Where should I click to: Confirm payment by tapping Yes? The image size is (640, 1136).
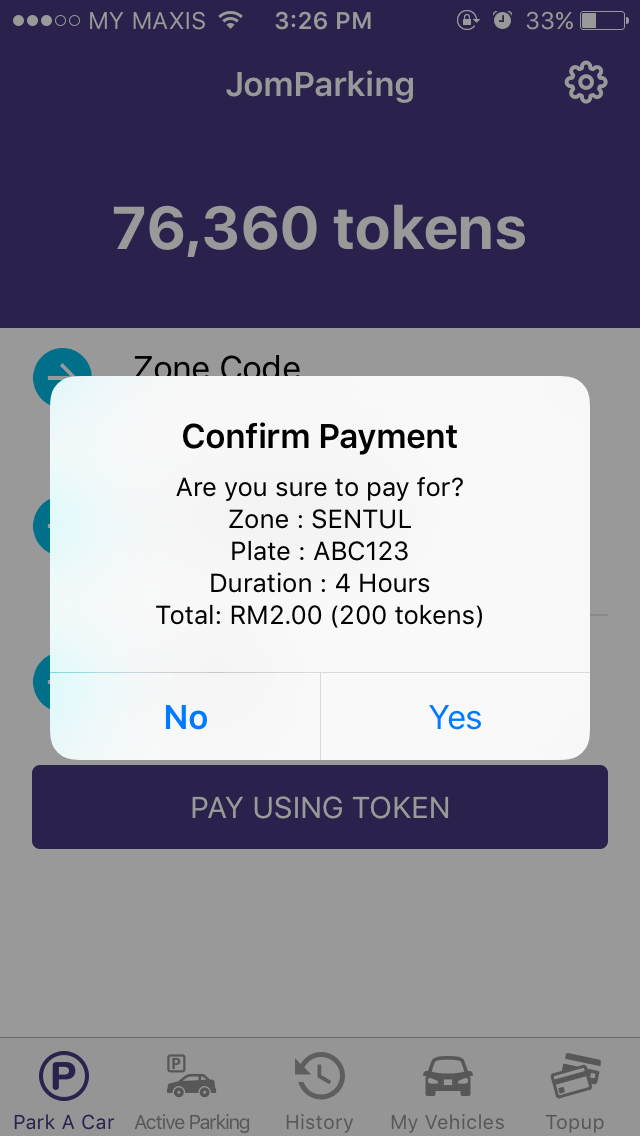(455, 717)
